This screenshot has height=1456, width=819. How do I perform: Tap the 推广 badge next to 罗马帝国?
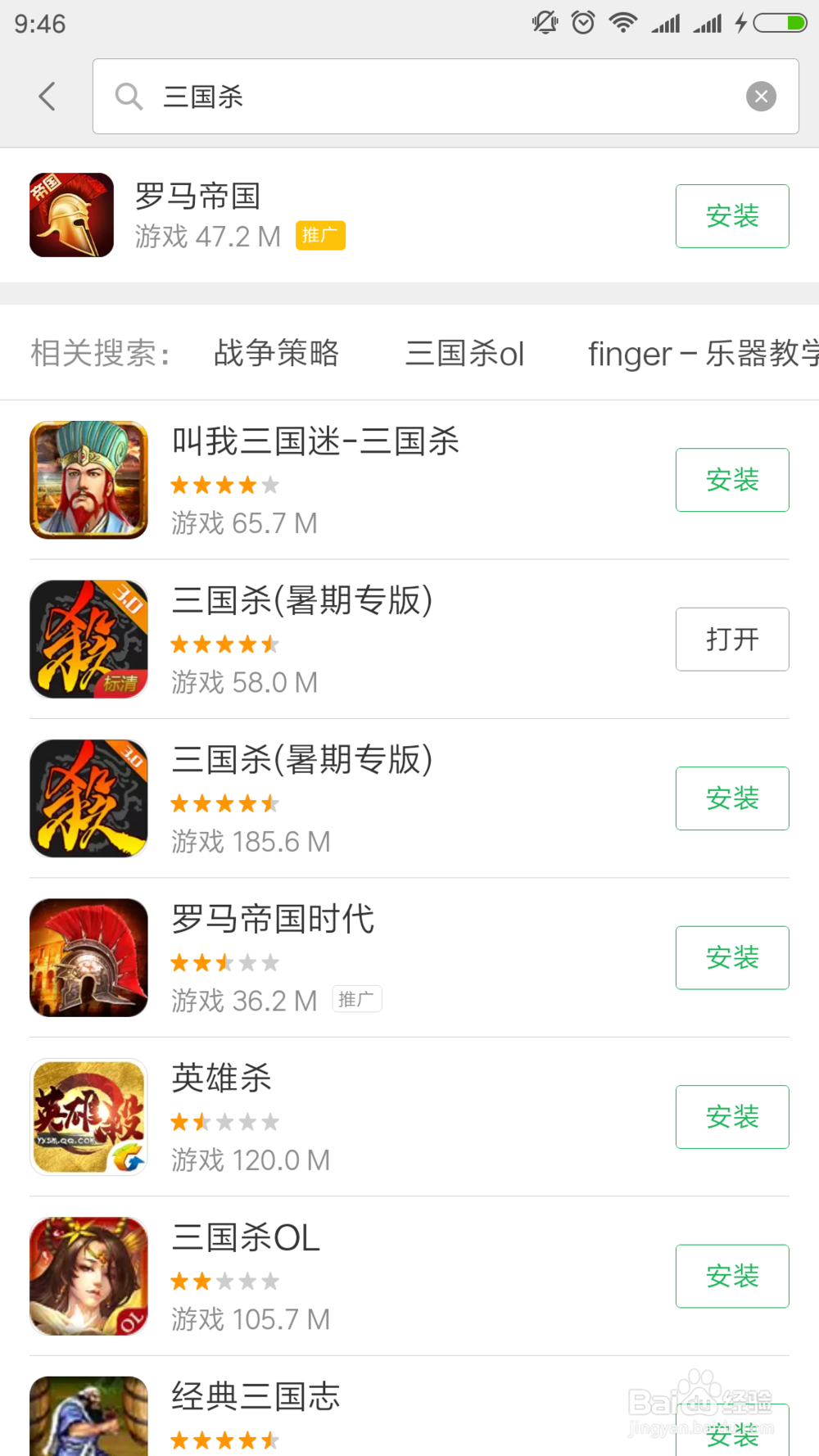[320, 235]
